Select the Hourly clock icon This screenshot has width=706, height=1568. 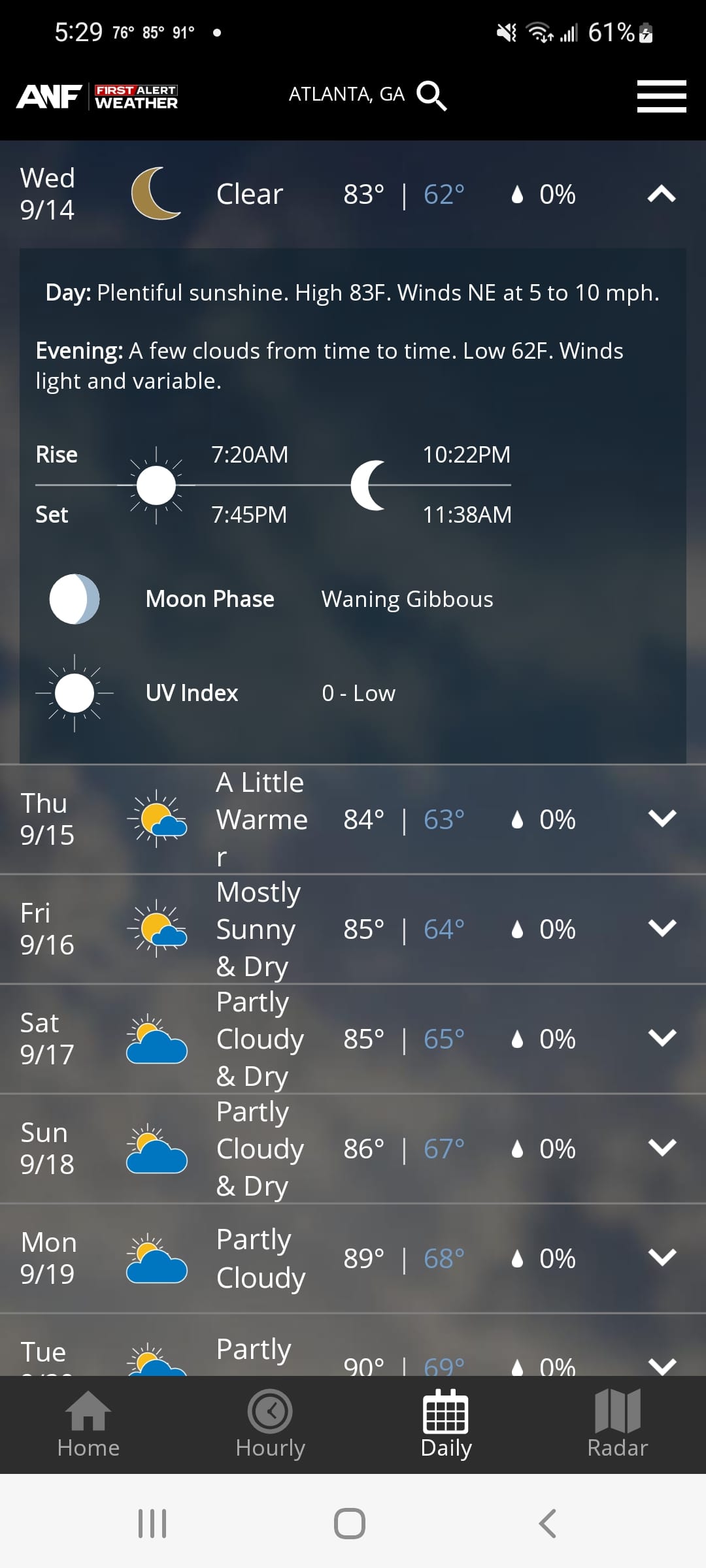[270, 1411]
